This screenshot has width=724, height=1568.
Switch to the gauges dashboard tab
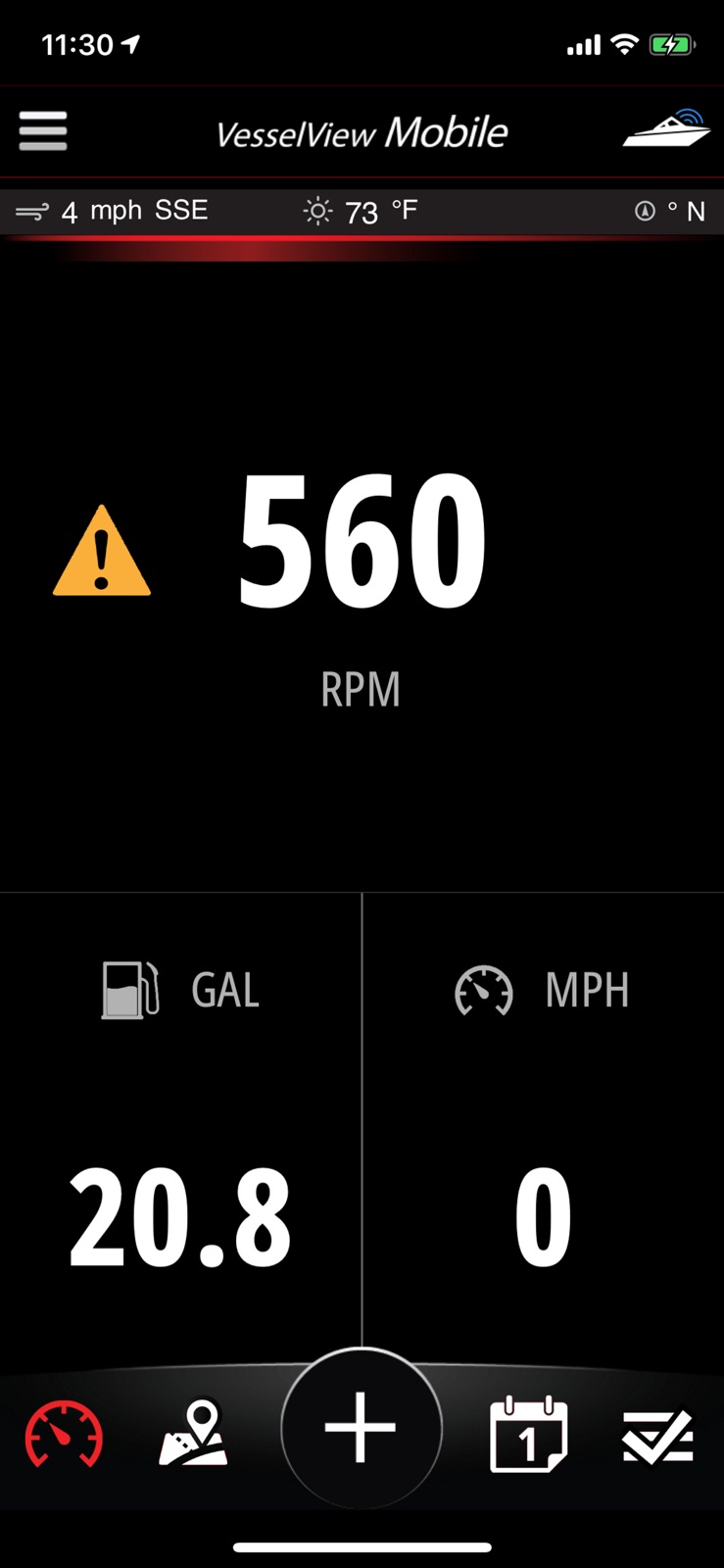pyautogui.click(x=64, y=1436)
